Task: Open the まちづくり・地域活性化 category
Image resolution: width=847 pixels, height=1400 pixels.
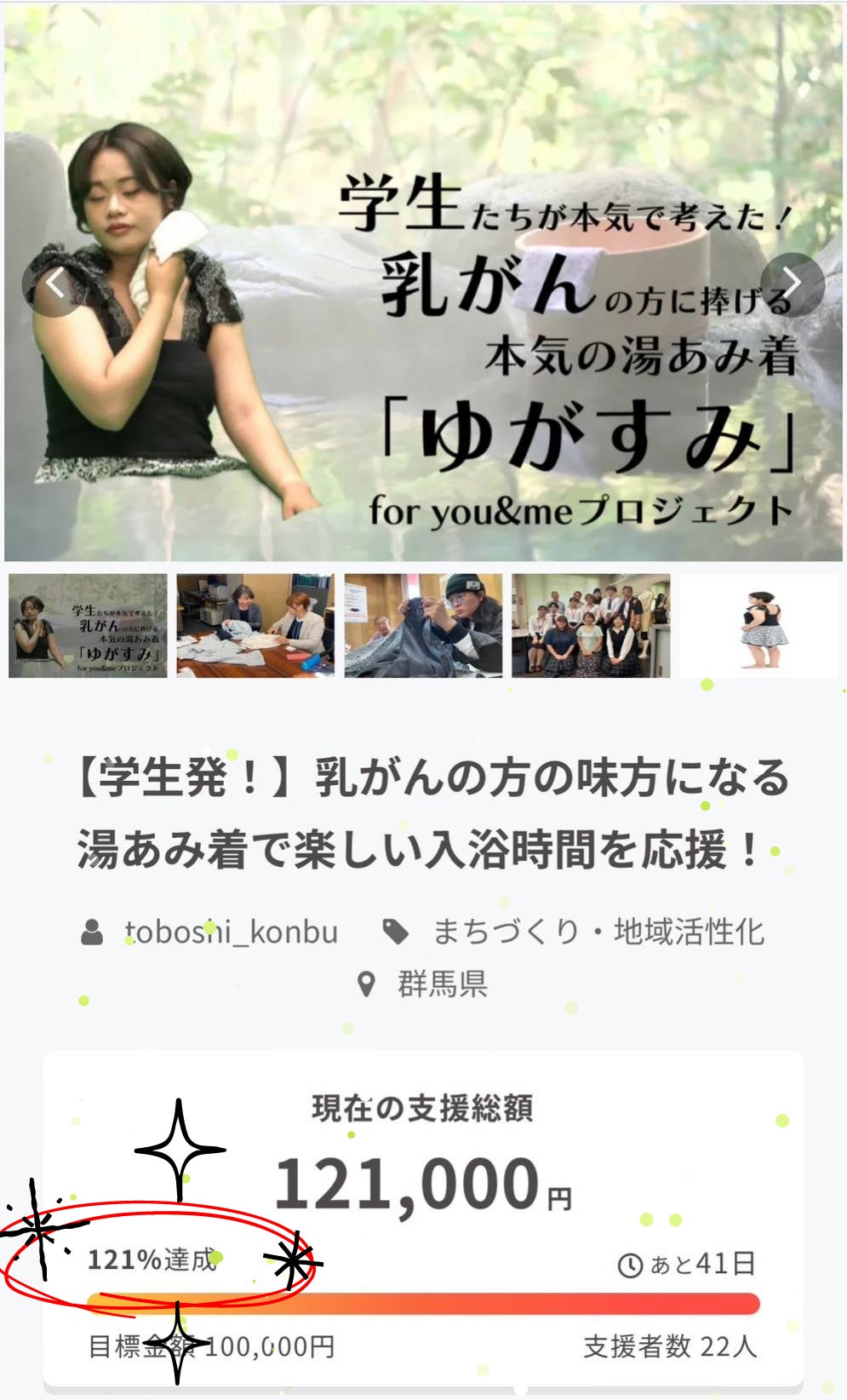Action: (598, 932)
